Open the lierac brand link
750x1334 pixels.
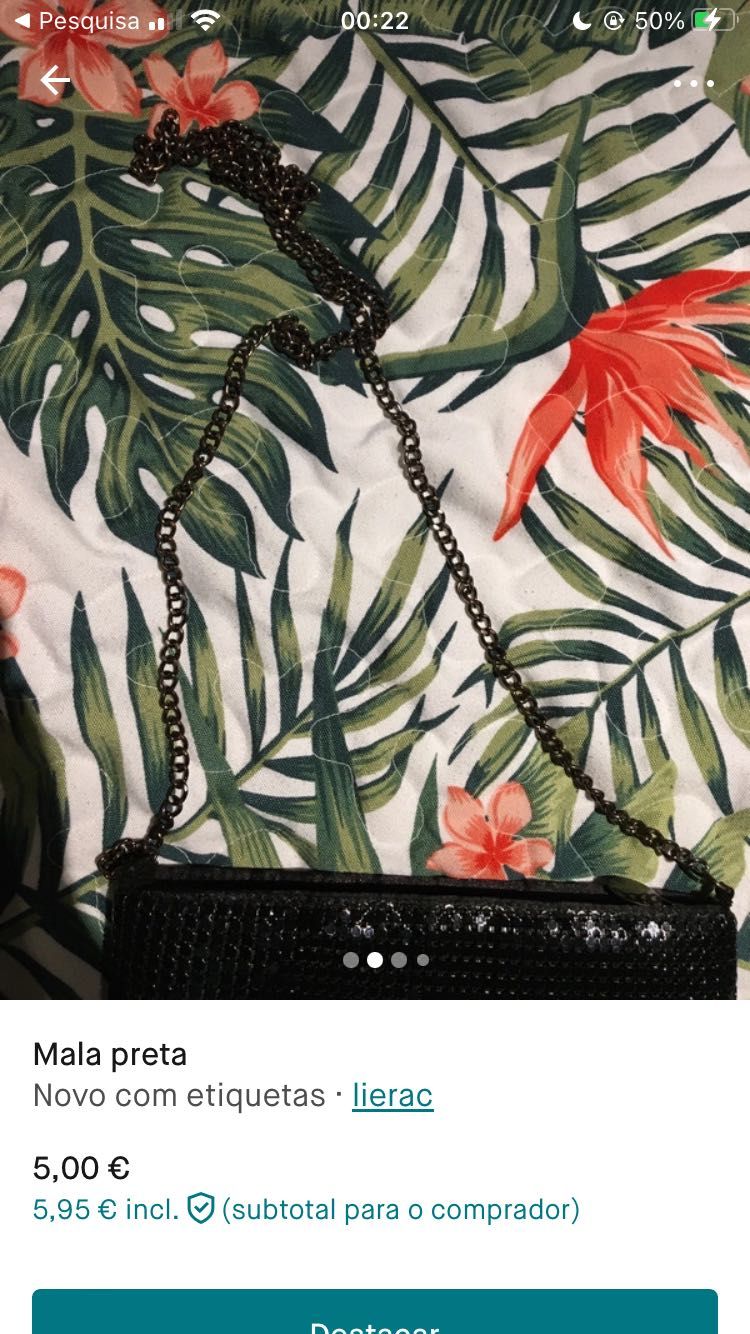pyautogui.click(x=392, y=1095)
